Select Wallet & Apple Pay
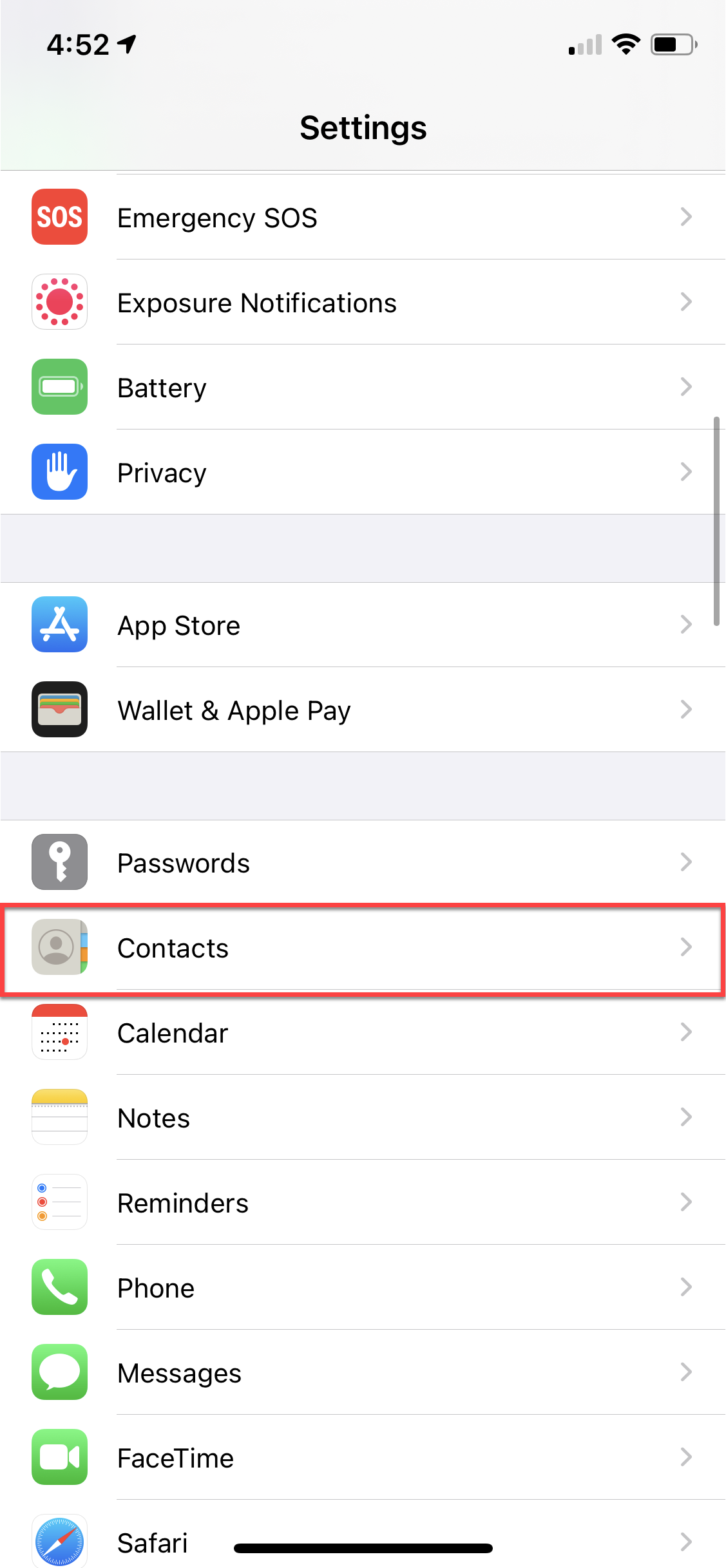Image resolution: width=726 pixels, height=1568 pixels. (363, 710)
